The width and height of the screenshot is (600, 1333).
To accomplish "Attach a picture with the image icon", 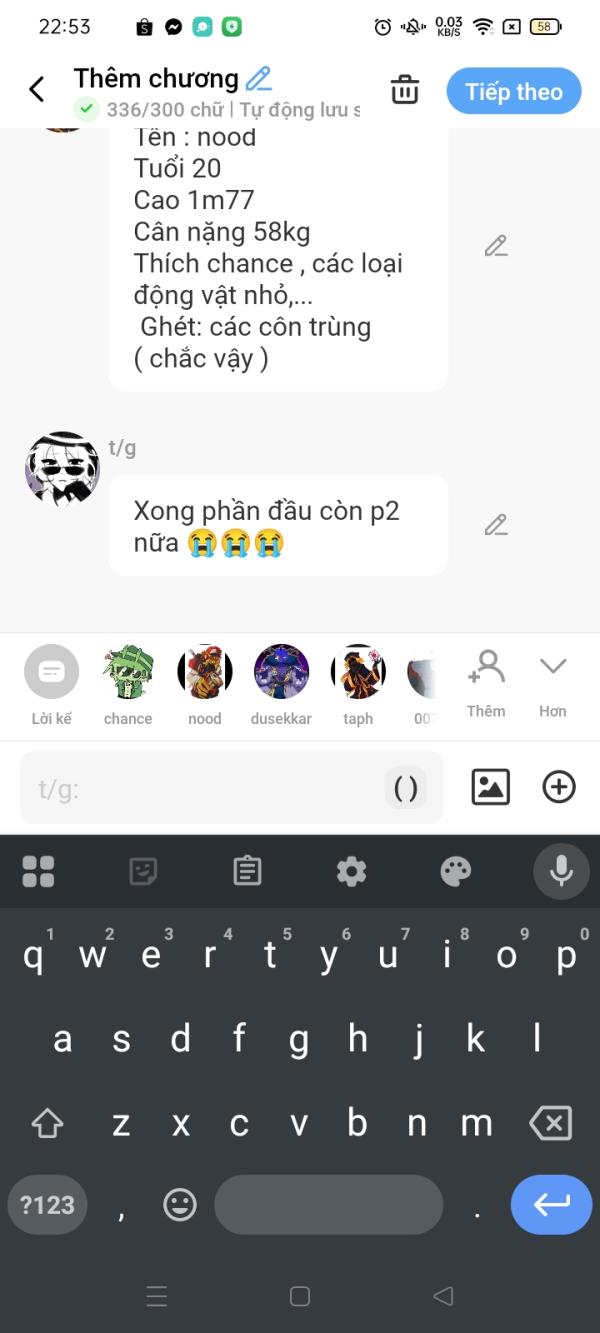I will [x=490, y=787].
